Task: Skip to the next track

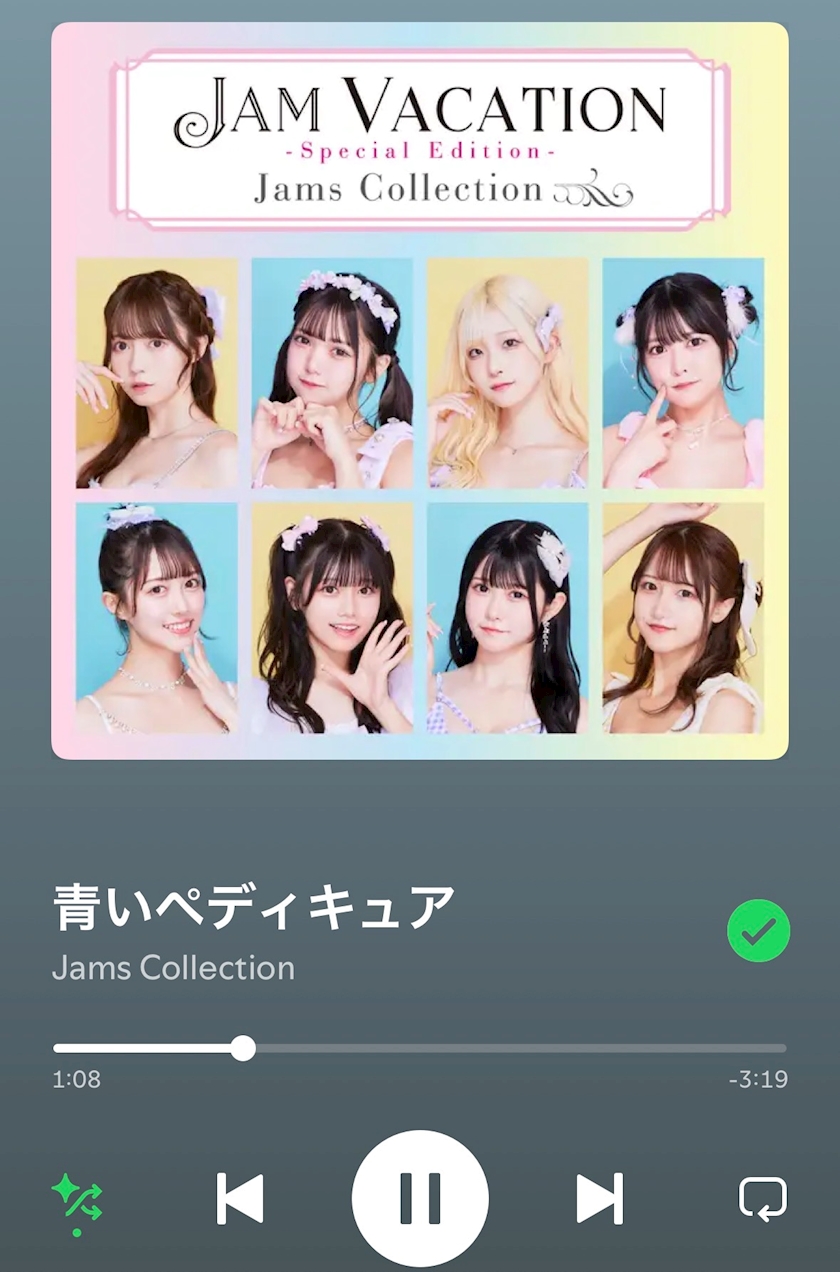Action: pos(600,1198)
